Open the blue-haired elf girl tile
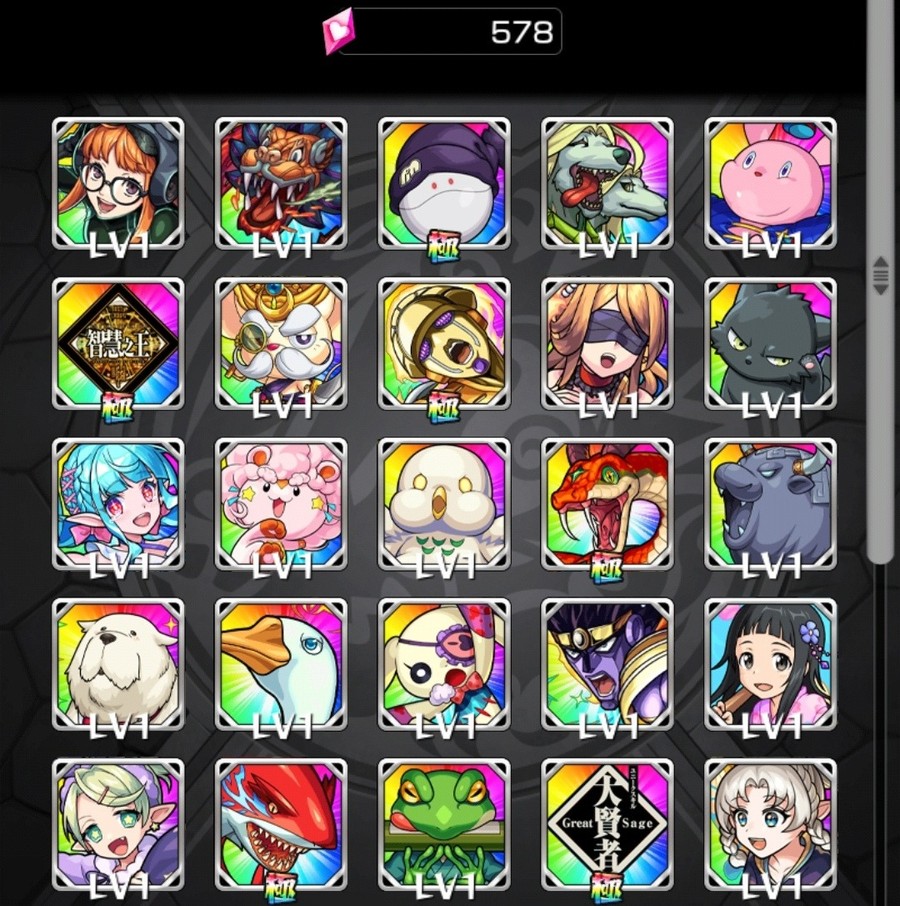Viewport: 900px width, 906px height. (x=118, y=503)
